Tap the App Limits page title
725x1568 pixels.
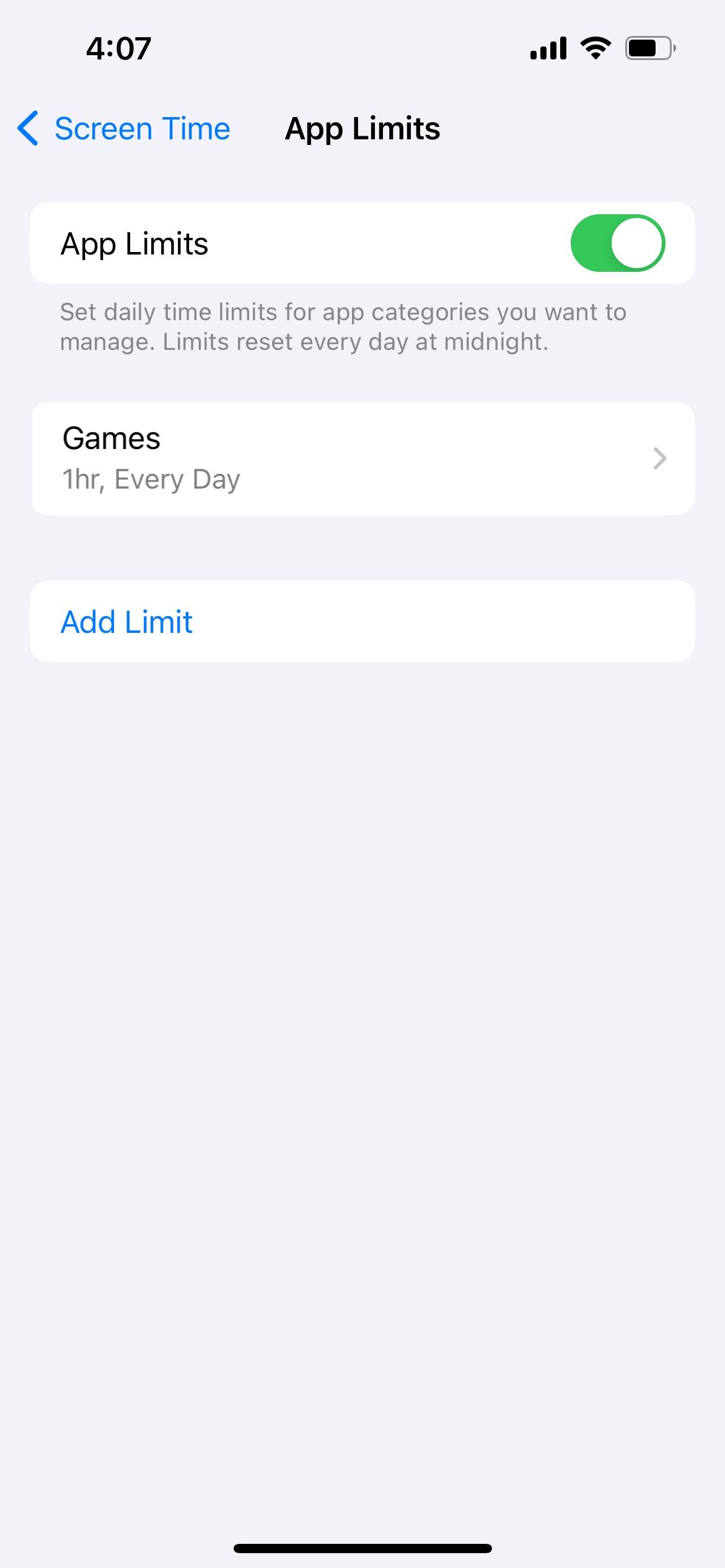click(x=362, y=128)
